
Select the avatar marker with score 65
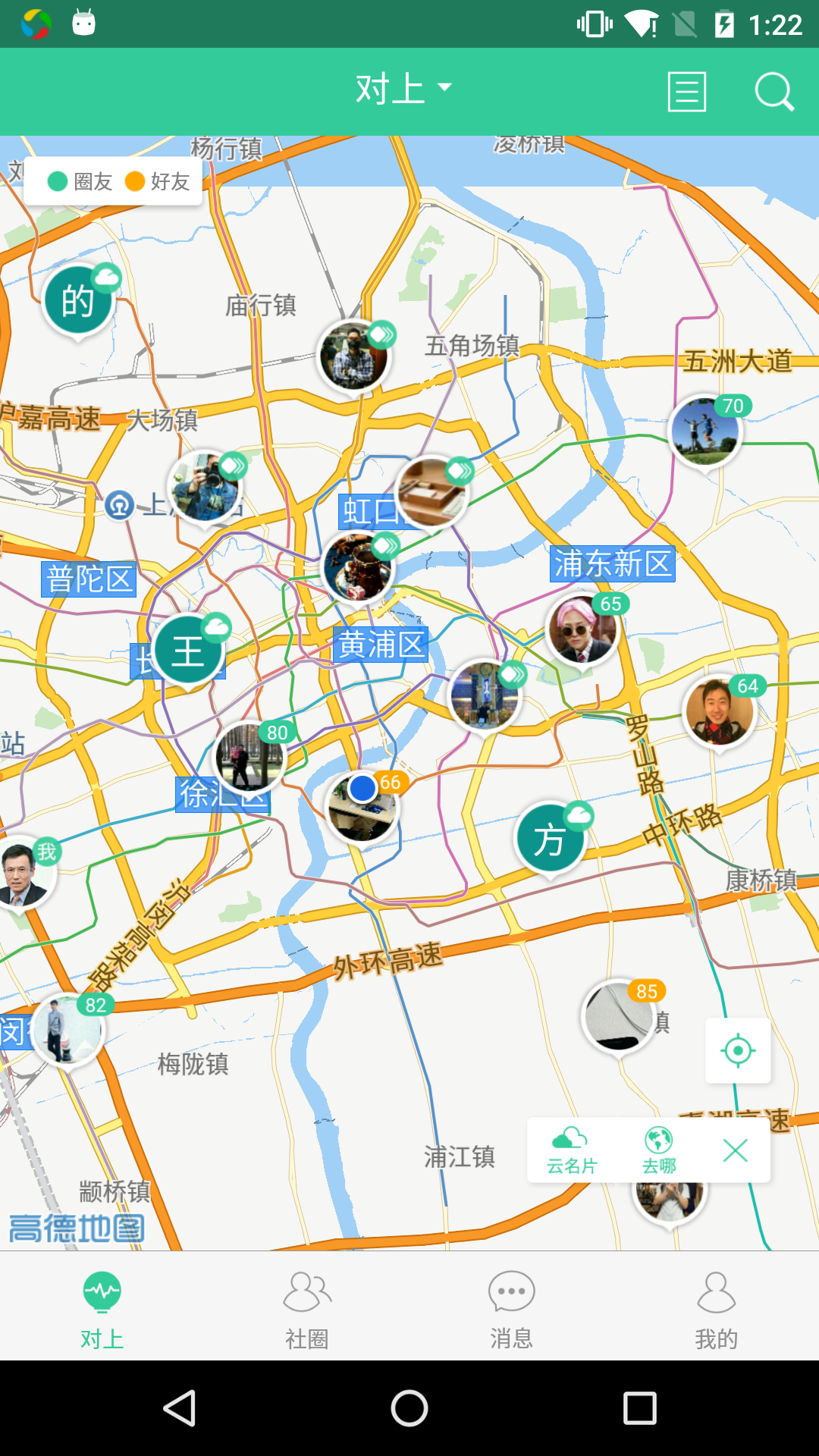pos(583,629)
